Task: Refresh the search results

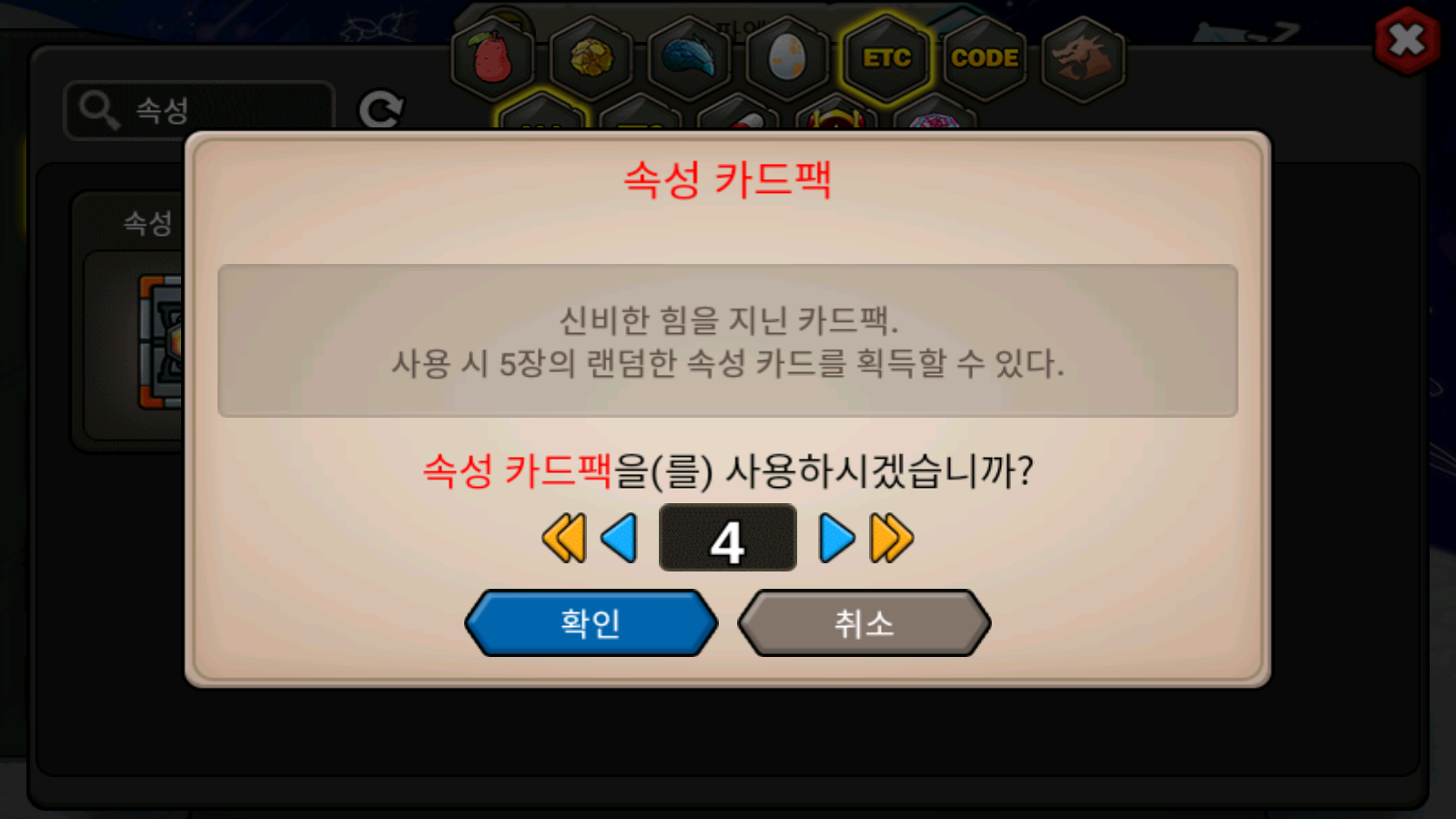Action: [380, 110]
